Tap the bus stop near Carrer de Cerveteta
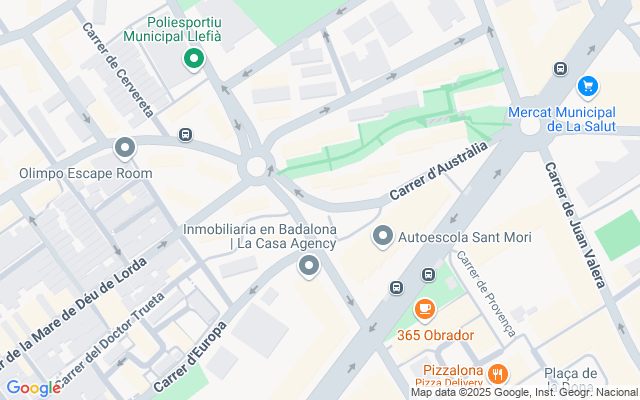Image resolution: width=640 pixels, height=400 pixels. click(x=185, y=133)
